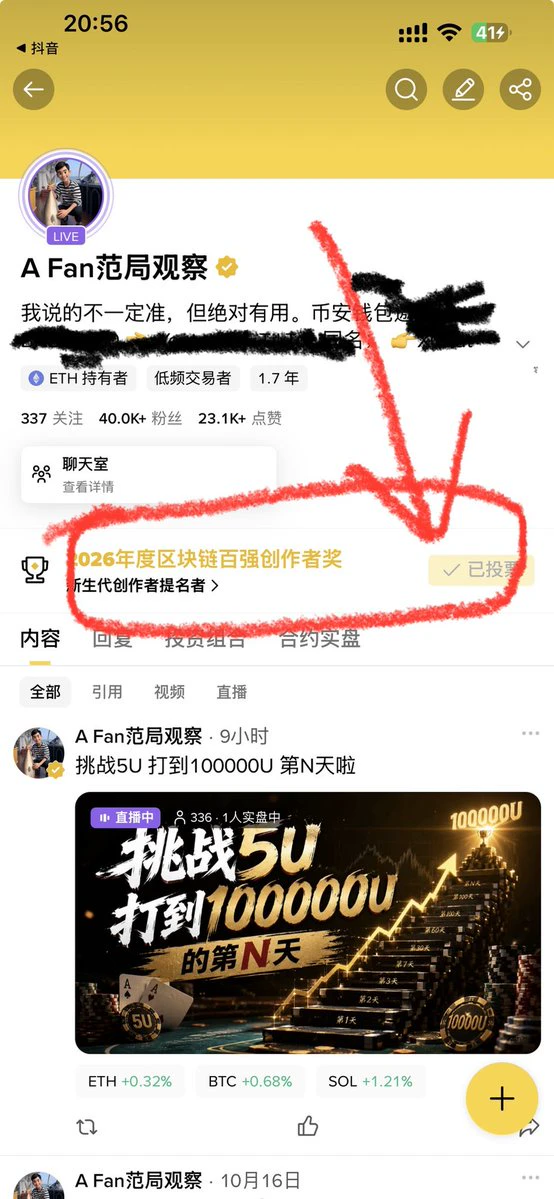Open the search magnifier icon
The width and height of the screenshot is (554, 1199).
tap(406, 89)
